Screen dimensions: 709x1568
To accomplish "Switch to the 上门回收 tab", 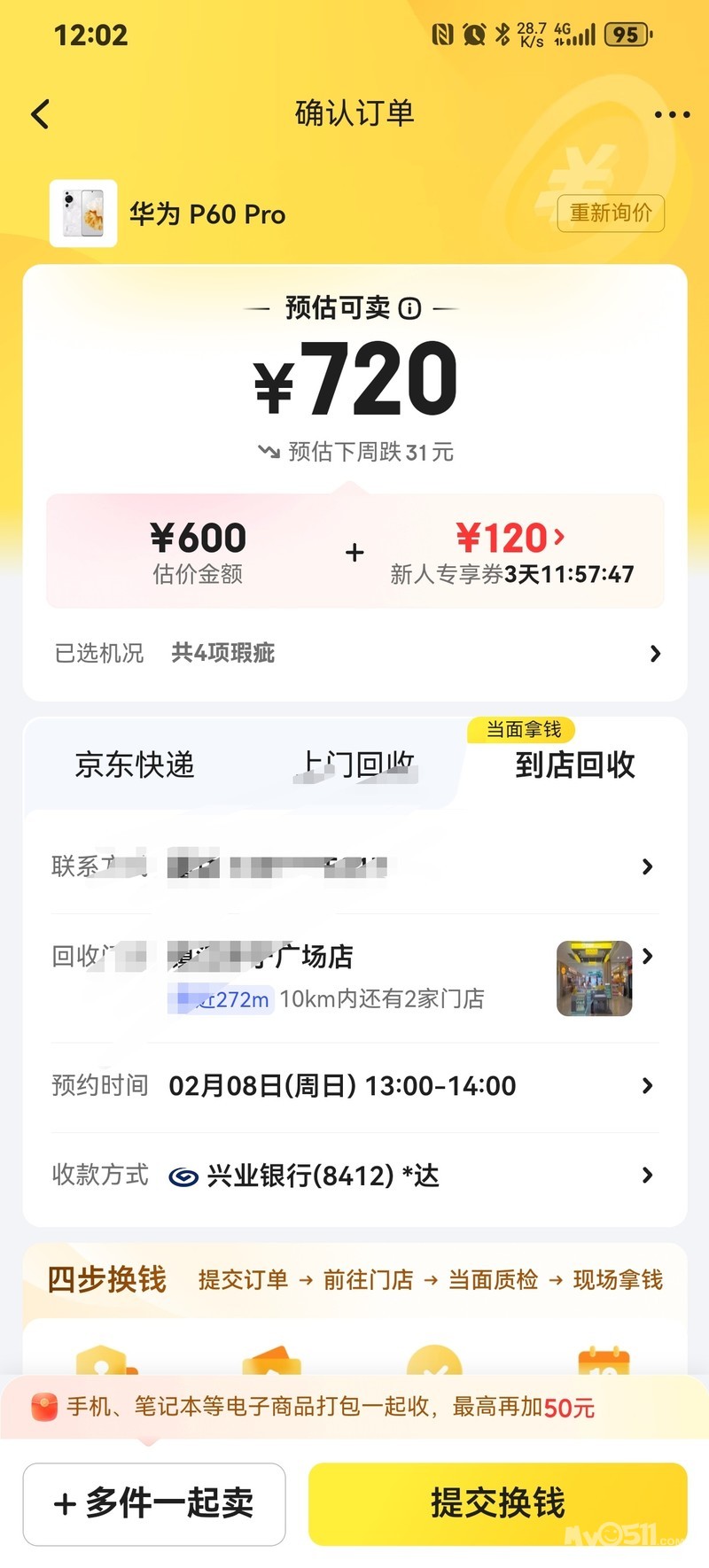I will click(356, 765).
